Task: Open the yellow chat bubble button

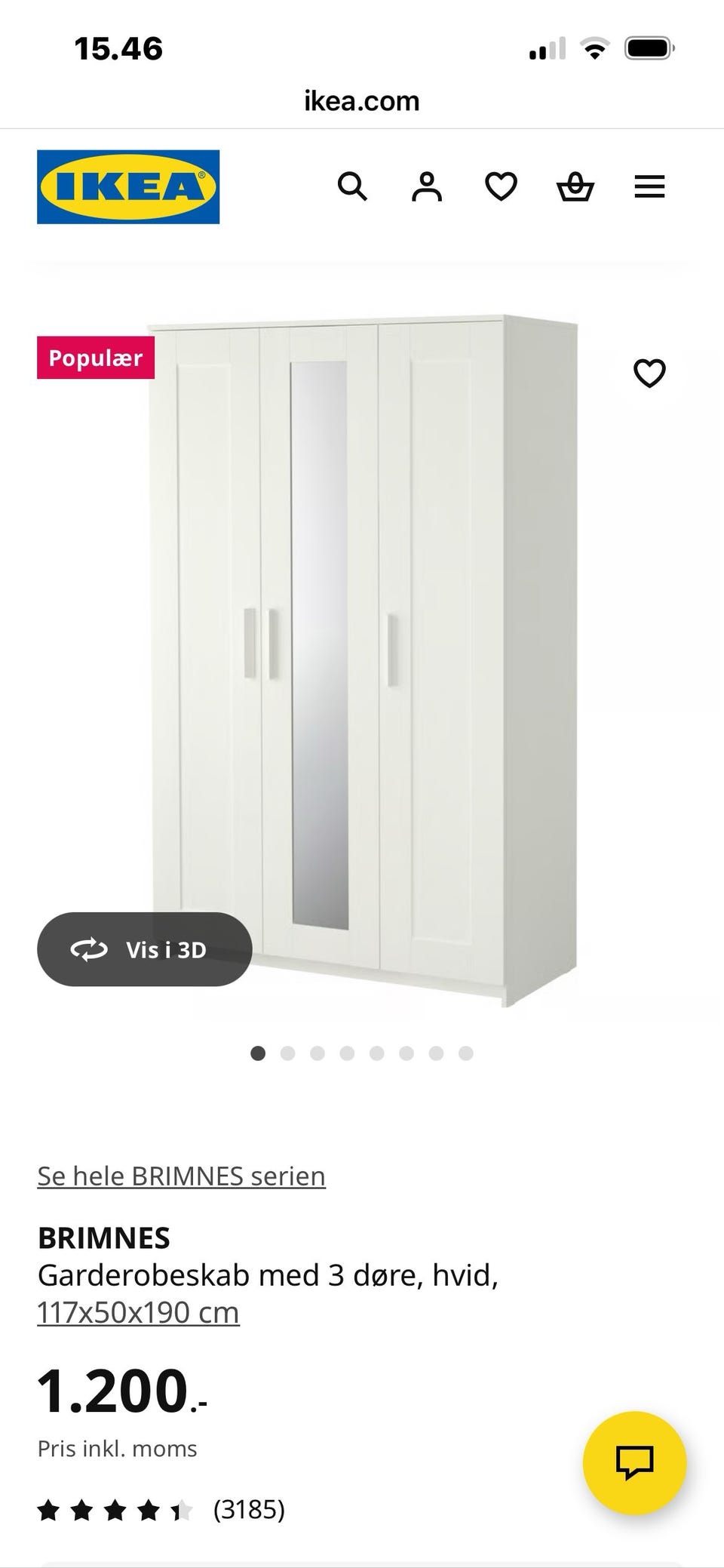Action: tap(634, 1462)
